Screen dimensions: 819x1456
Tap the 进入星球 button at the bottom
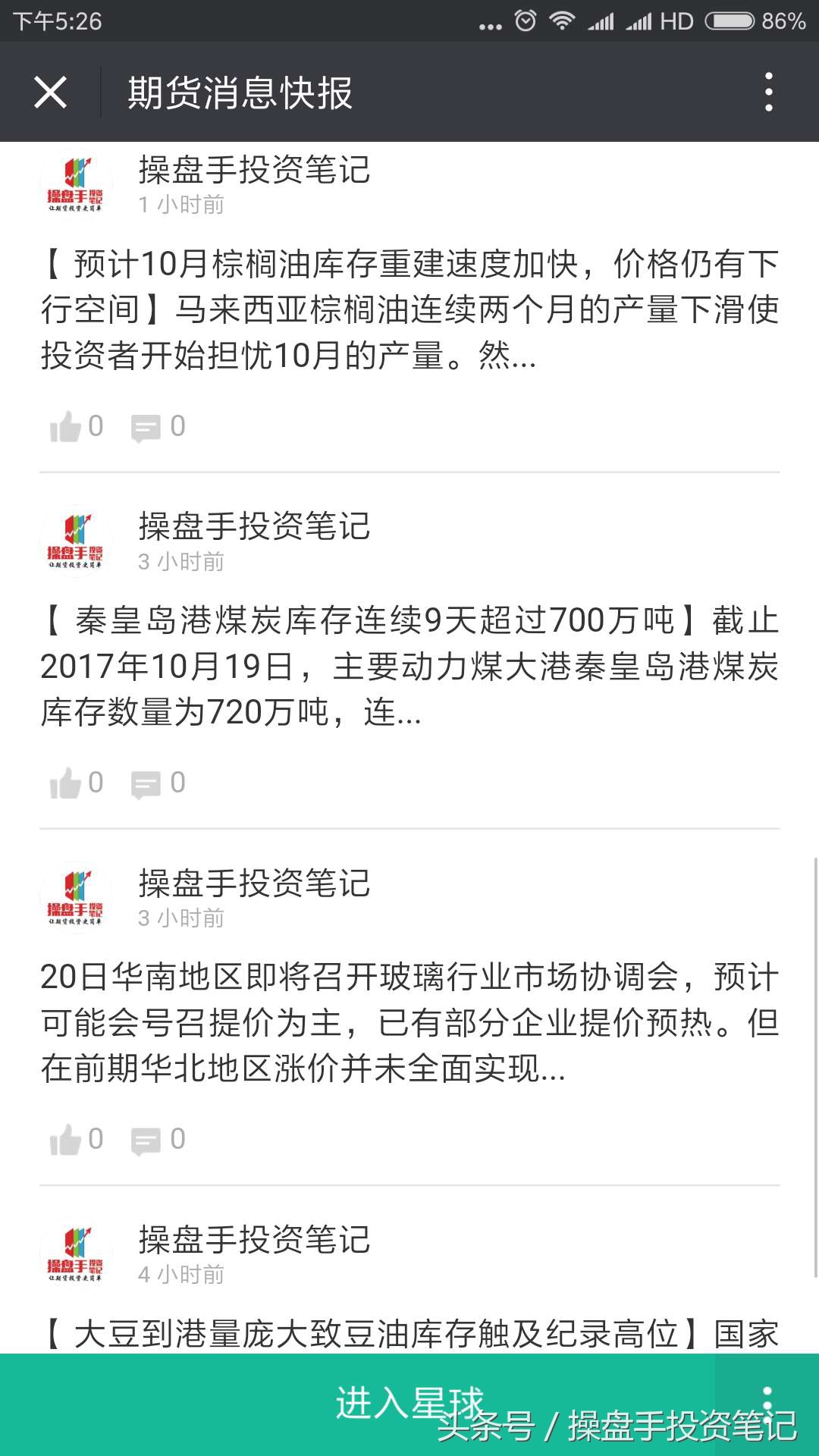(x=409, y=1402)
